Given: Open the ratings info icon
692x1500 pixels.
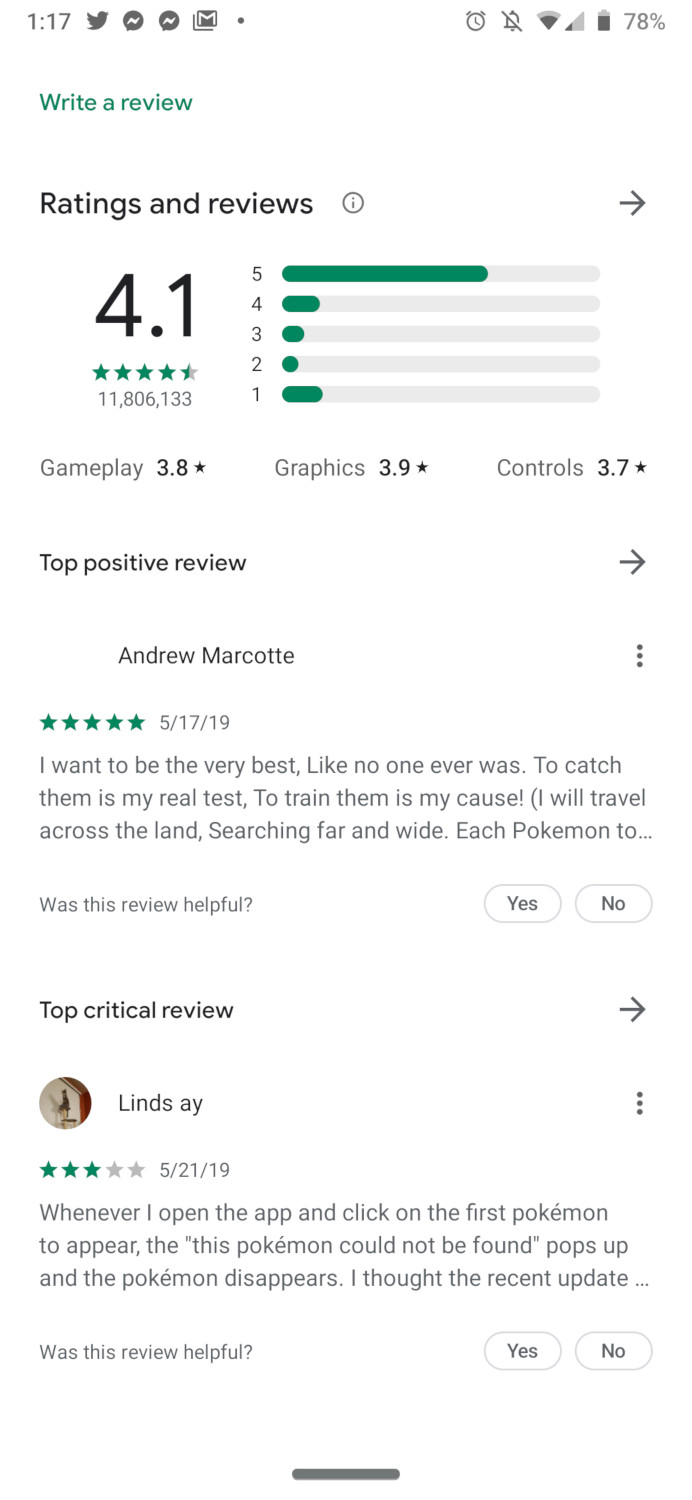Looking at the screenshot, I should click(x=353, y=203).
